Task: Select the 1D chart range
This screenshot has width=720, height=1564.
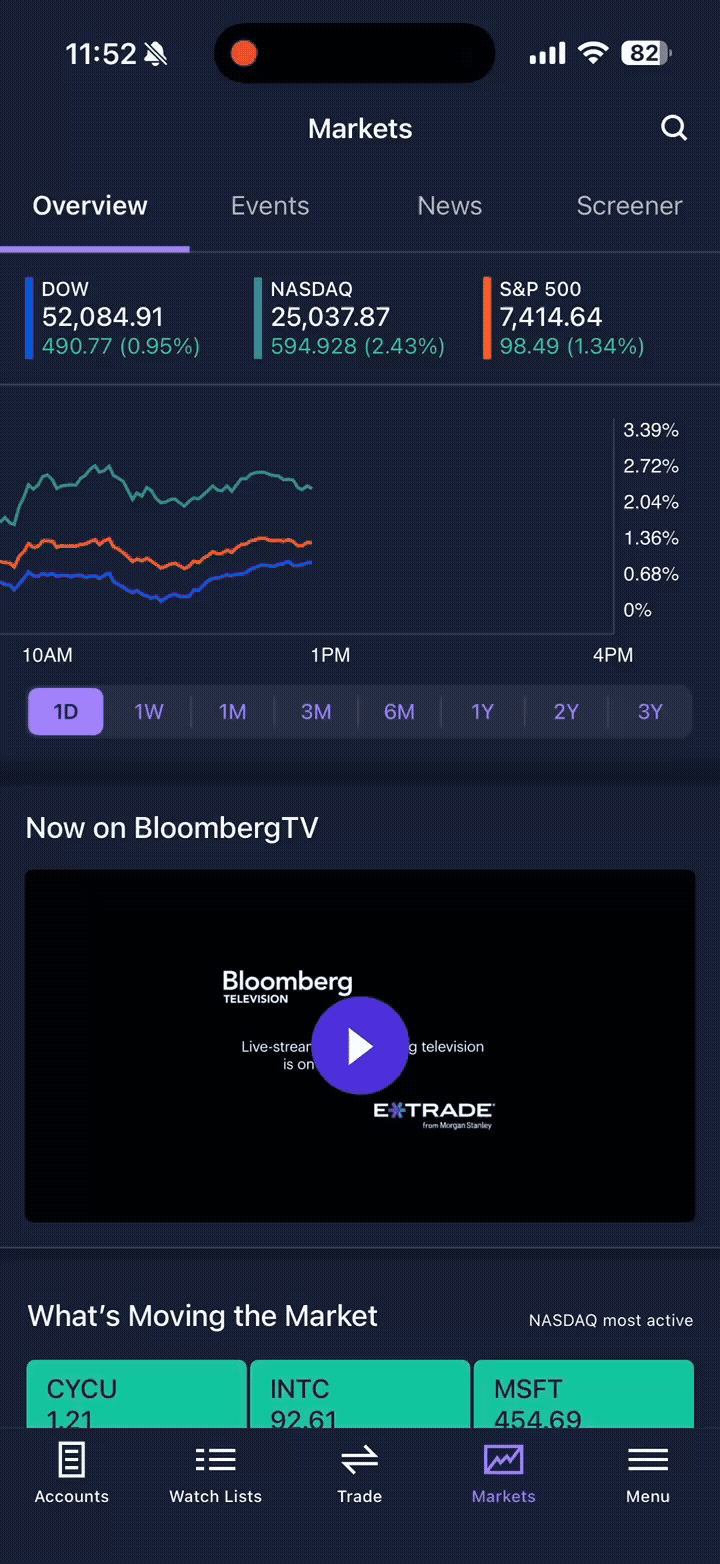Action: [x=65, y=712]
